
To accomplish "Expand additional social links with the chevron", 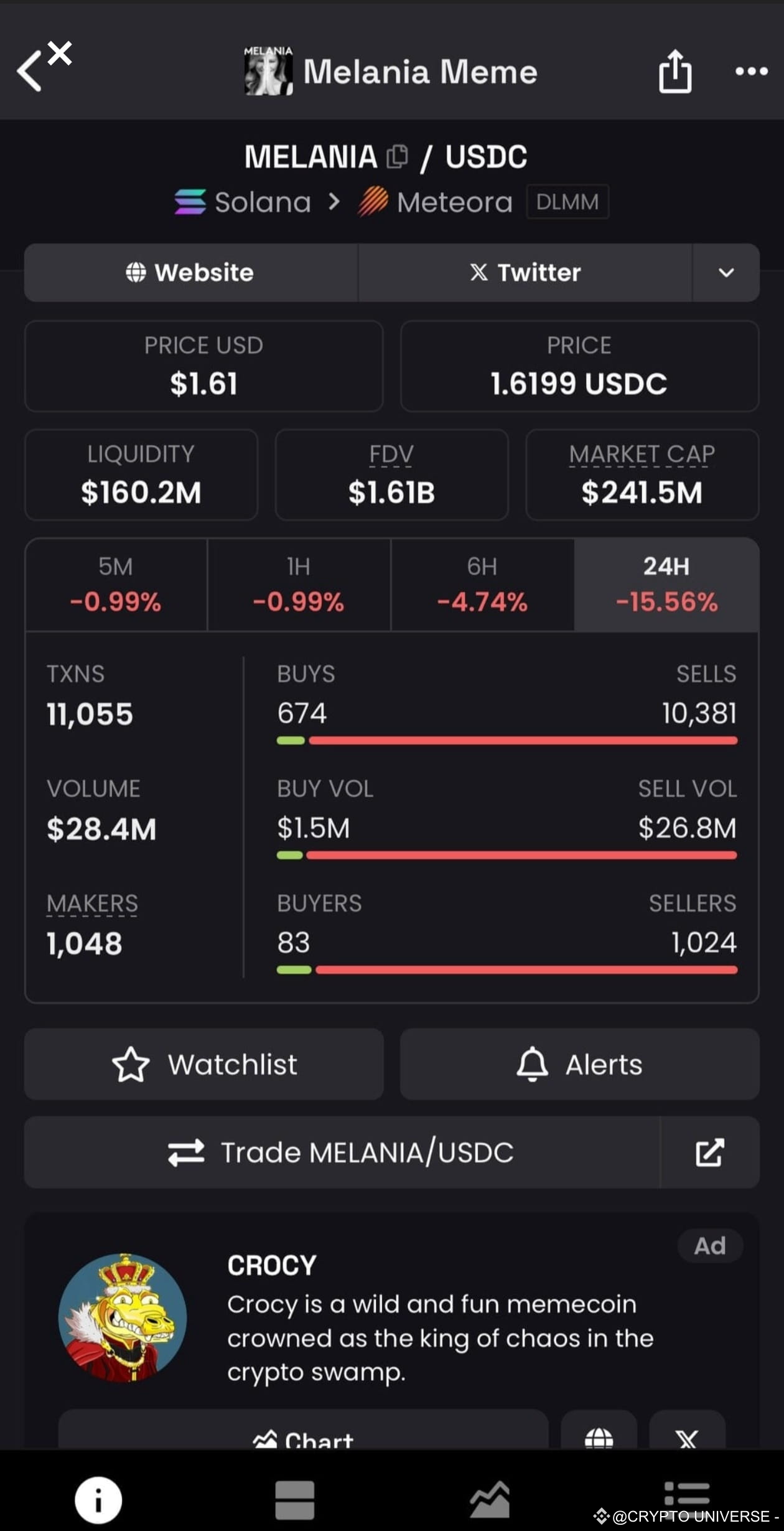I will 726,273.
